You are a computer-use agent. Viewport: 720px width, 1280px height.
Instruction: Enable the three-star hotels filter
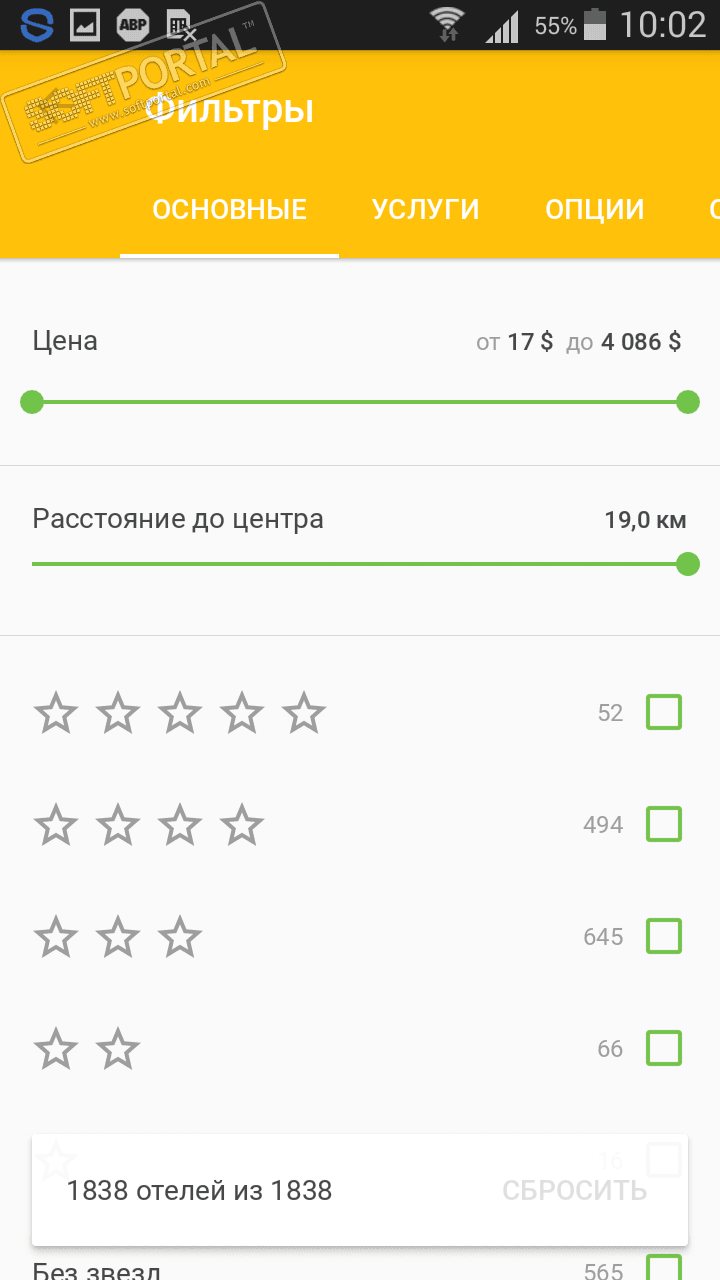[664, 937]
